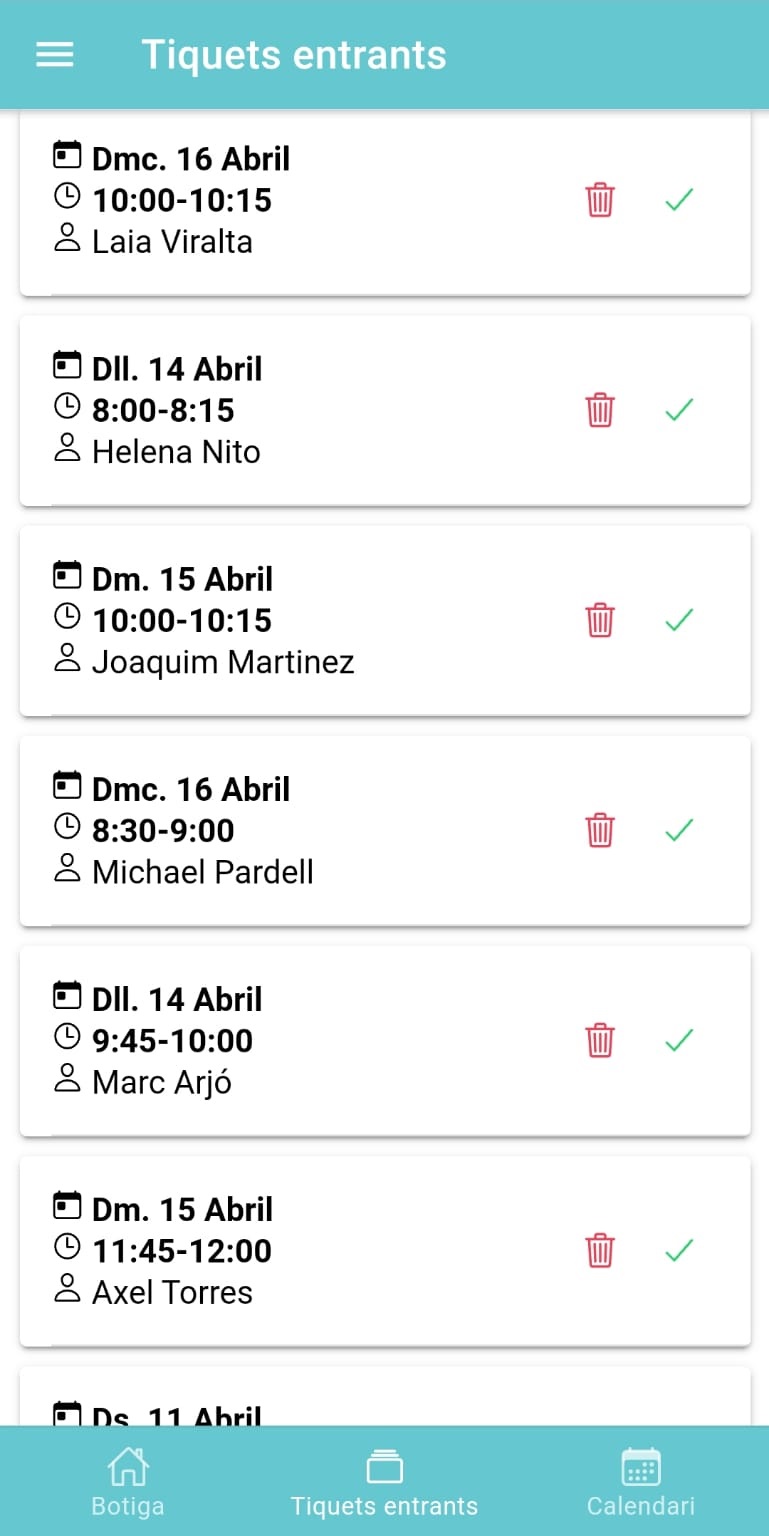The image size is (769, 1536).
Task: Open the hamburger drawer menu
Action: [55, 54]
